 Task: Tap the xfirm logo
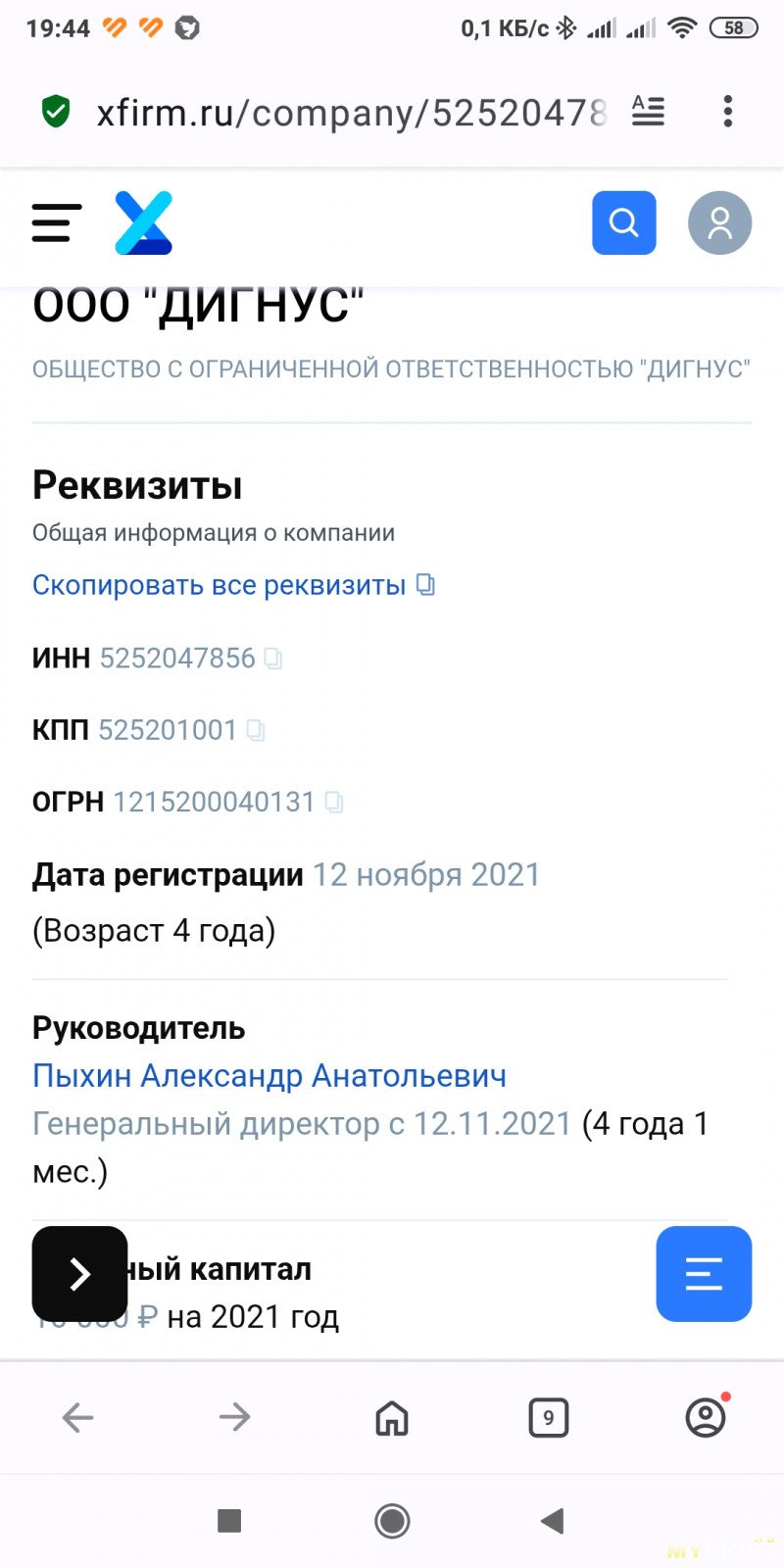tap(143, 223)
